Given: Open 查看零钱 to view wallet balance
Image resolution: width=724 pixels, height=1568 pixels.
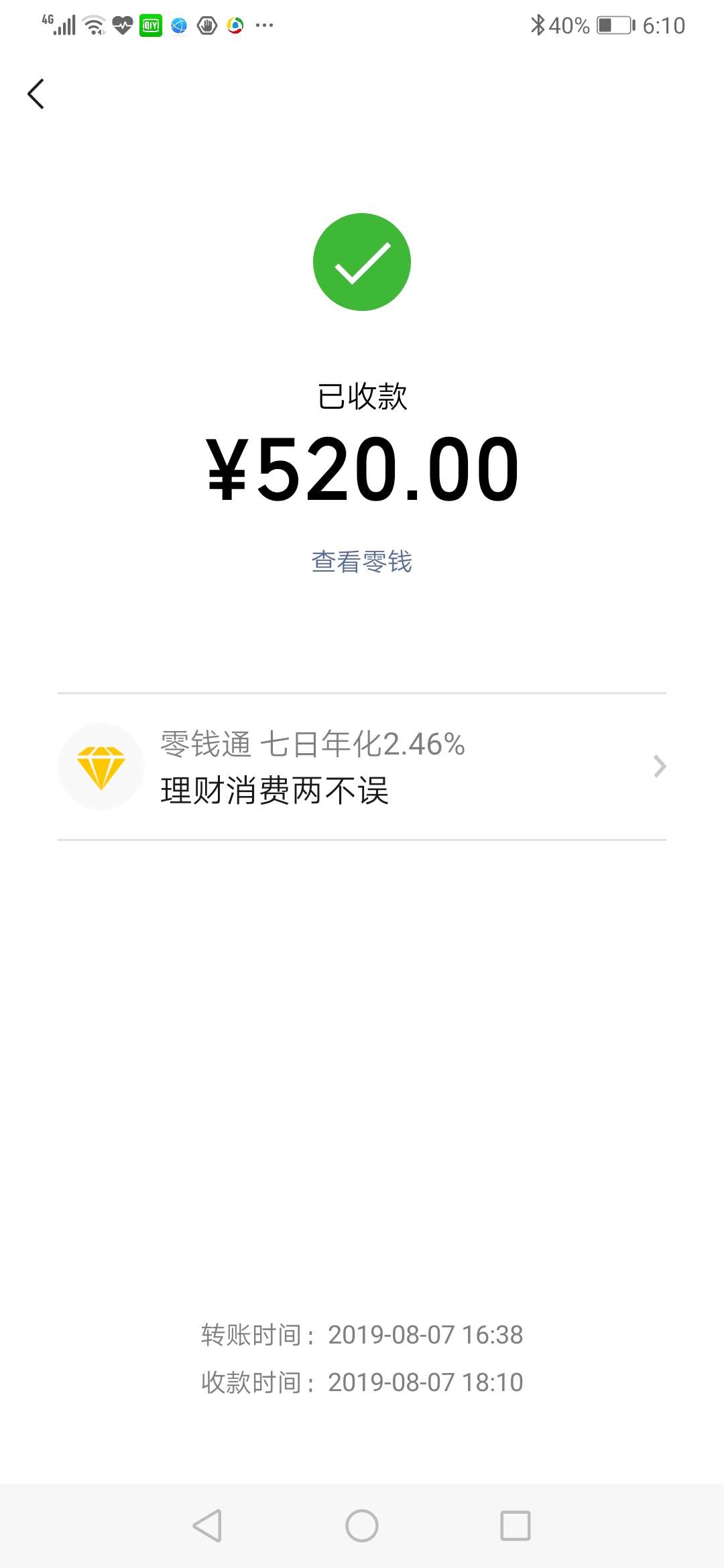Looking at the screenshot, I should (362, 563).
